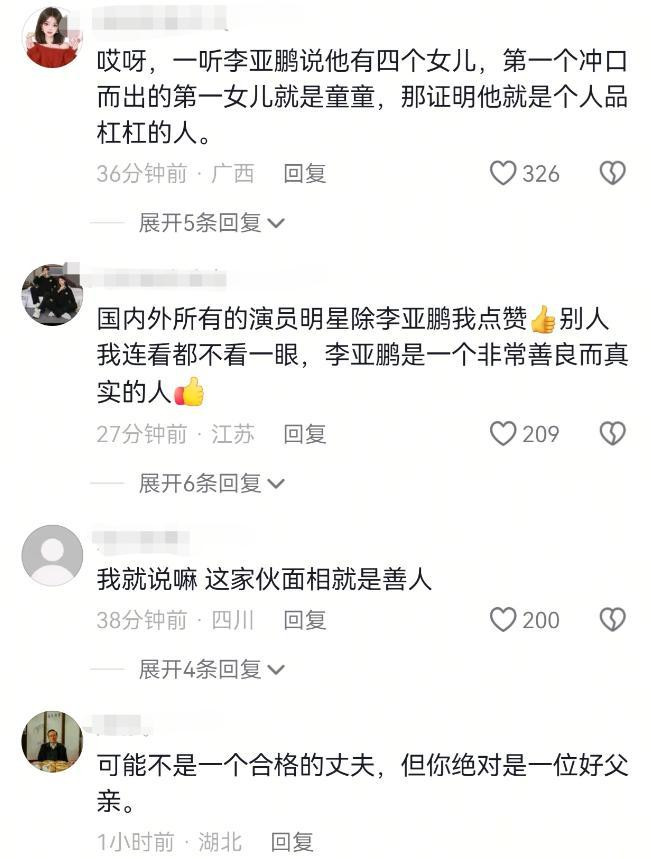Expand 展开4条回复 replies
Screen dimensions: 651x859
click(211, 669)
